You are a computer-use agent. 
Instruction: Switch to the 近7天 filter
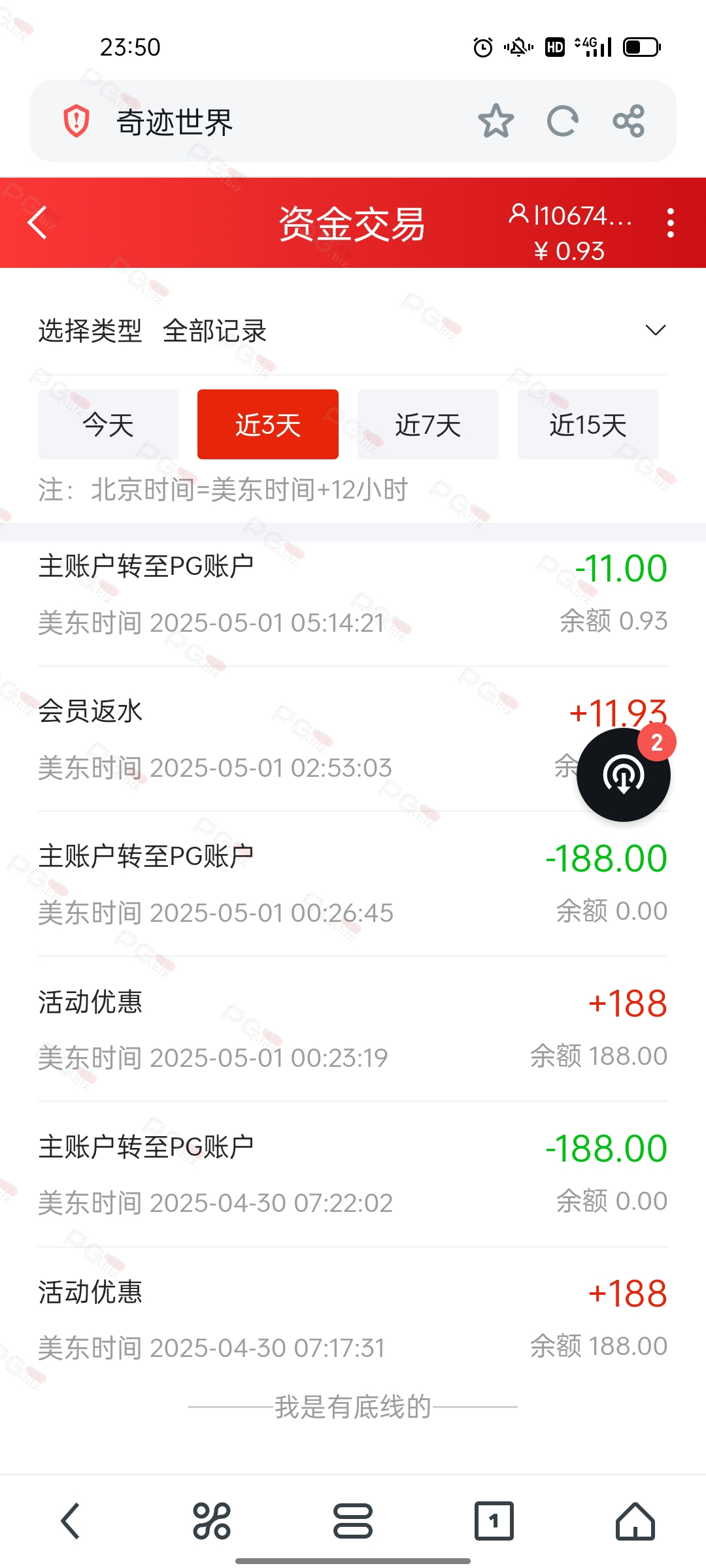coord(428,425)
